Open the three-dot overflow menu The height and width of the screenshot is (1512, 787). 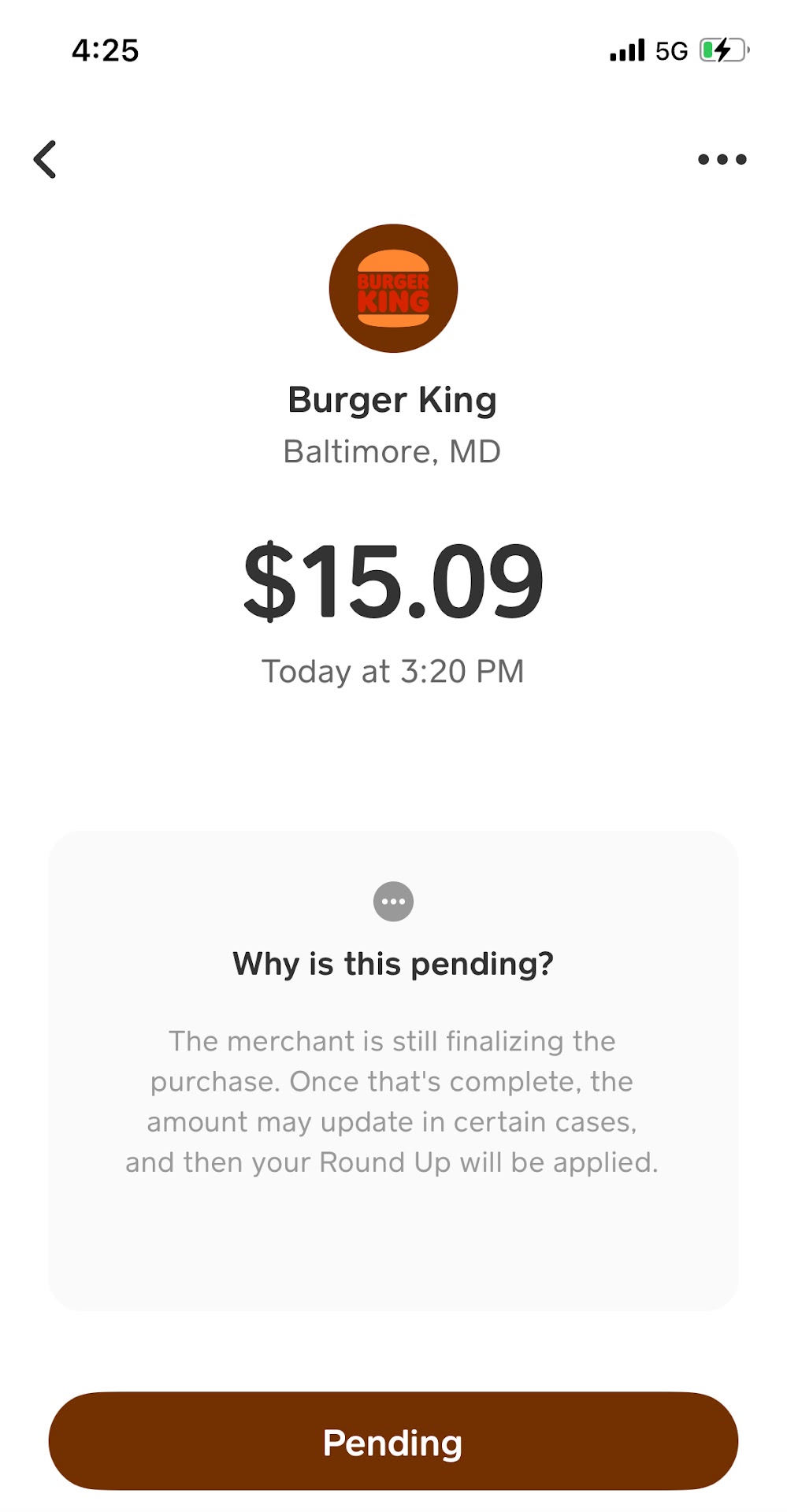point(722,160)
